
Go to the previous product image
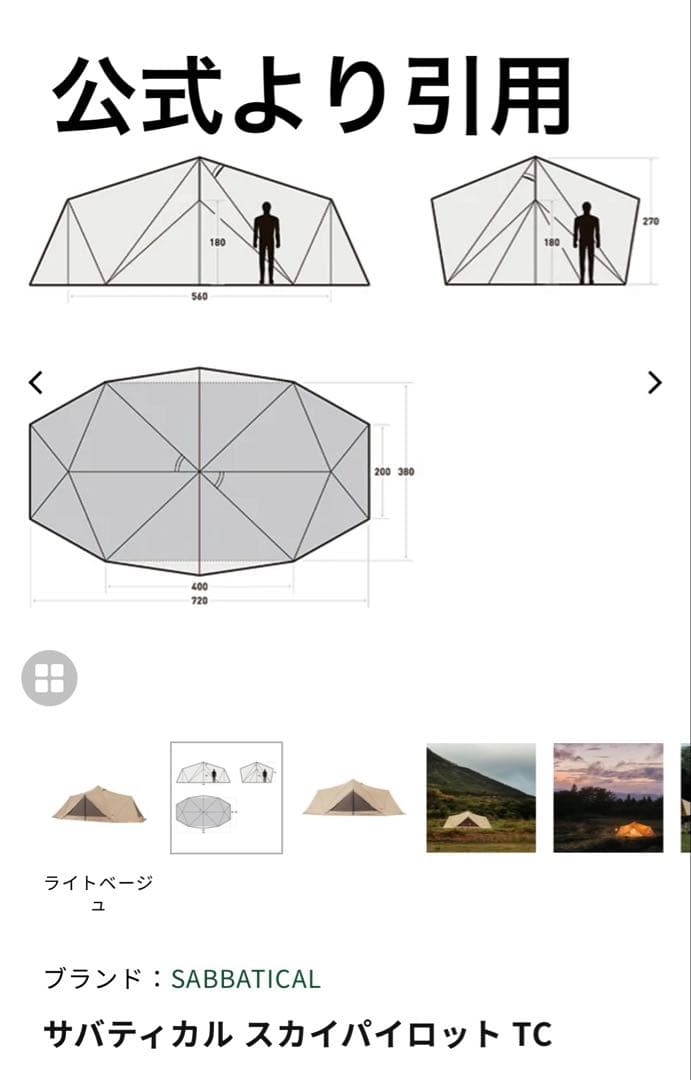coord(36,382)
